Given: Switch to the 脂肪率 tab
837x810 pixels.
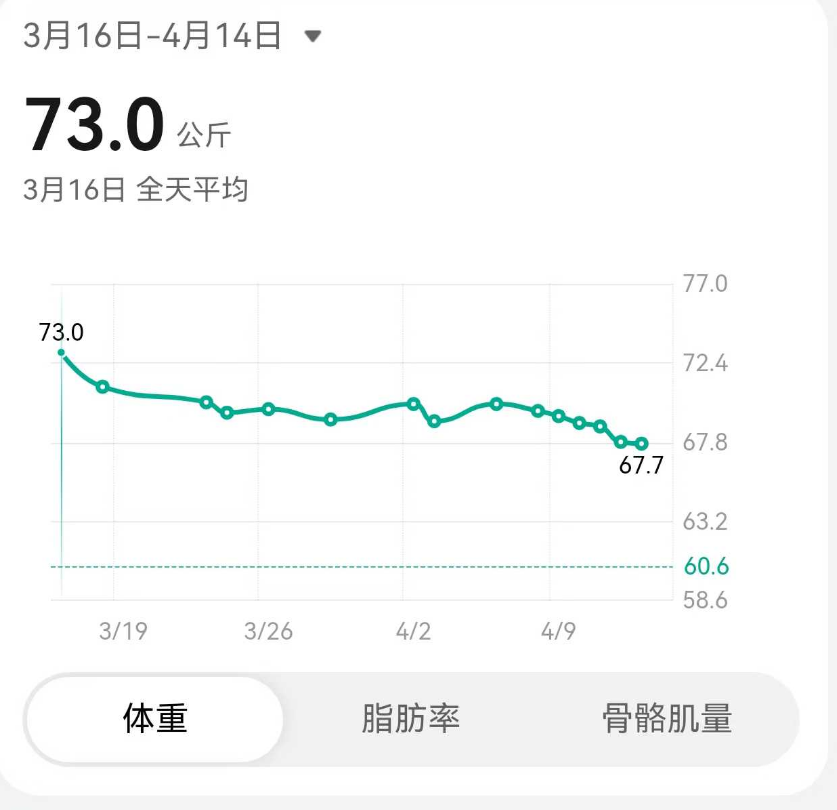Looking at the screenshot, I should pos(410,718).
